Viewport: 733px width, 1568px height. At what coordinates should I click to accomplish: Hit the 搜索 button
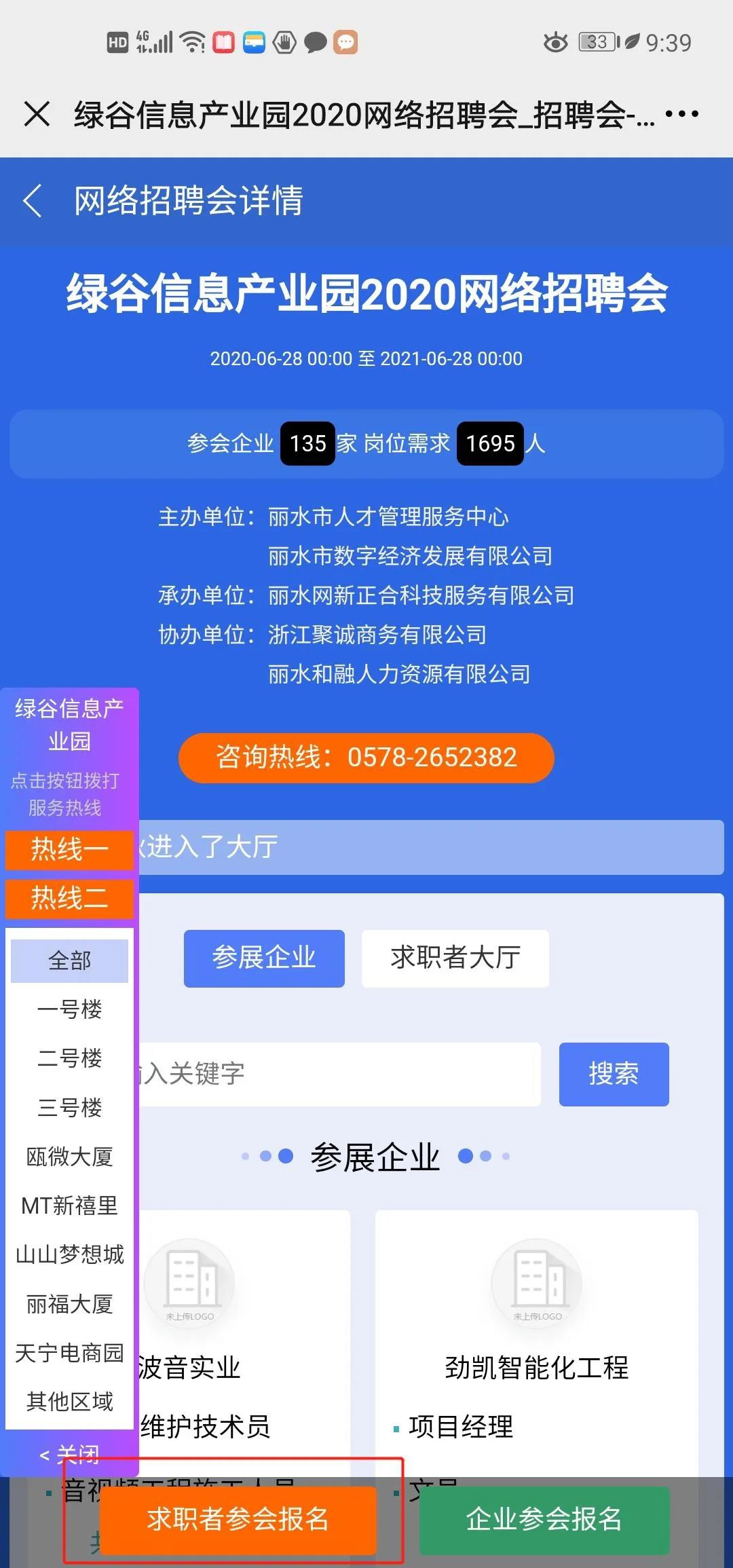614,1074
